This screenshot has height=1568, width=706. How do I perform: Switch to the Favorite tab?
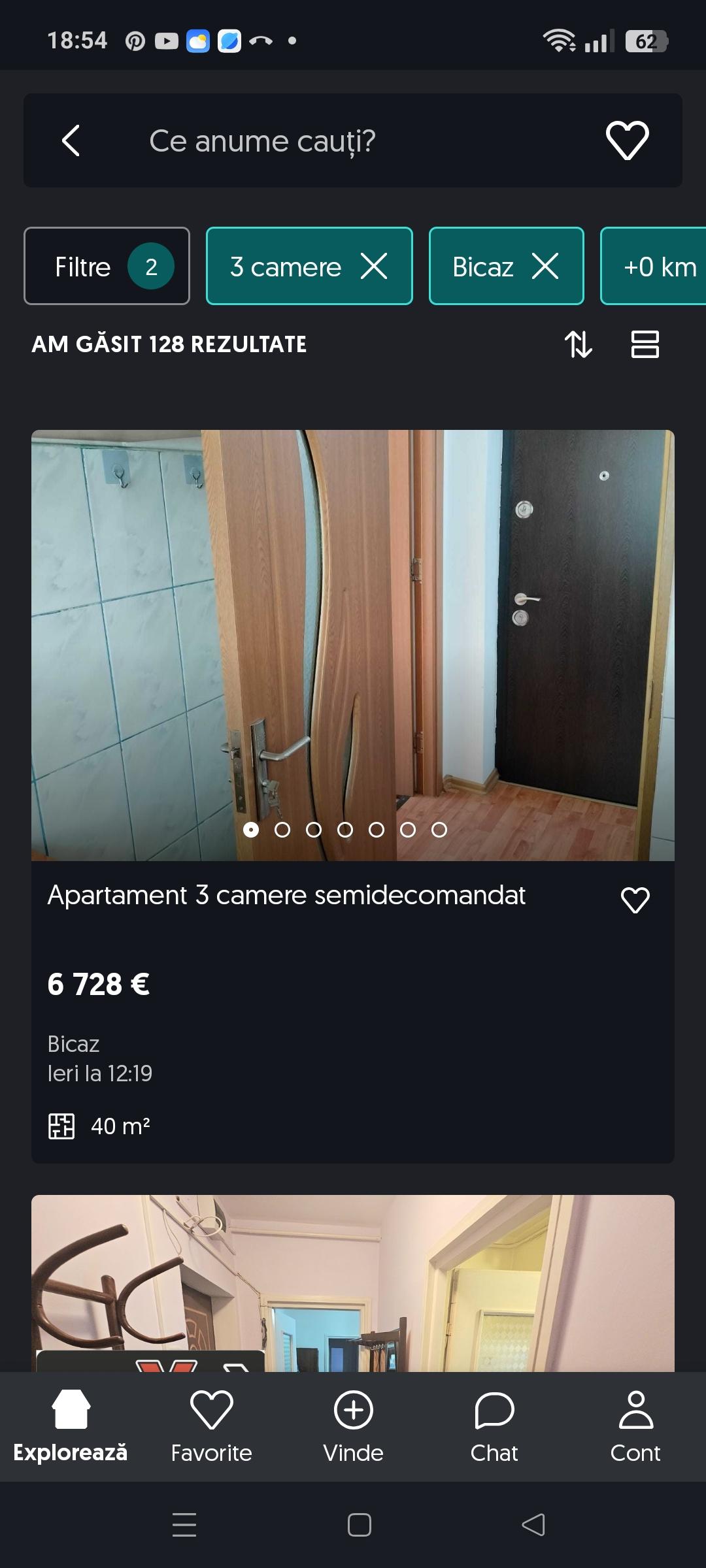point(211,1426)
